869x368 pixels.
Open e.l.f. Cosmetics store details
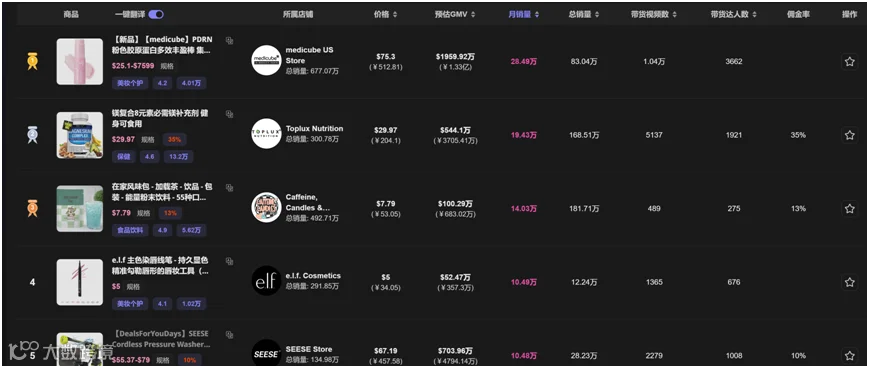point(313,275)
